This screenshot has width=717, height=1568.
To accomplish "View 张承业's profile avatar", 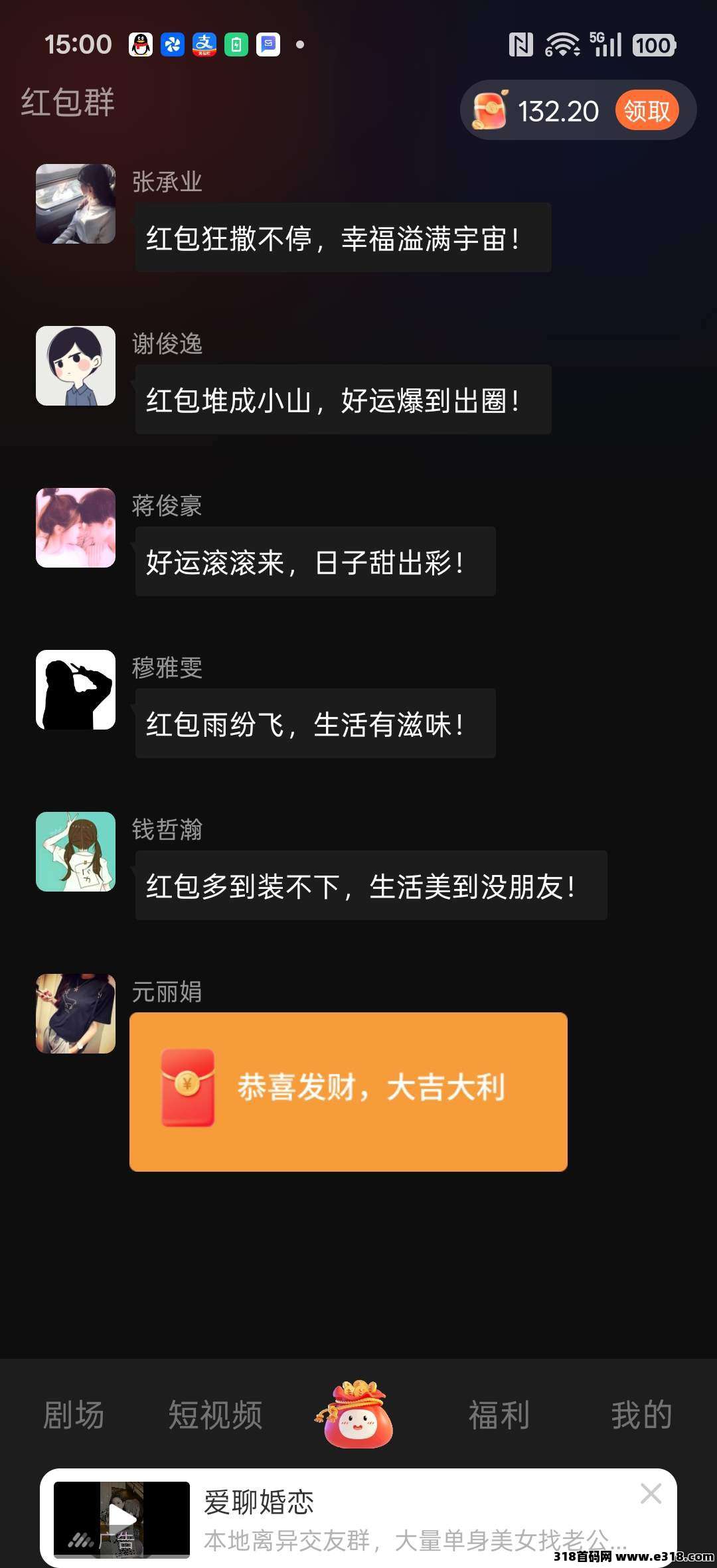I will tap(76, 204).
